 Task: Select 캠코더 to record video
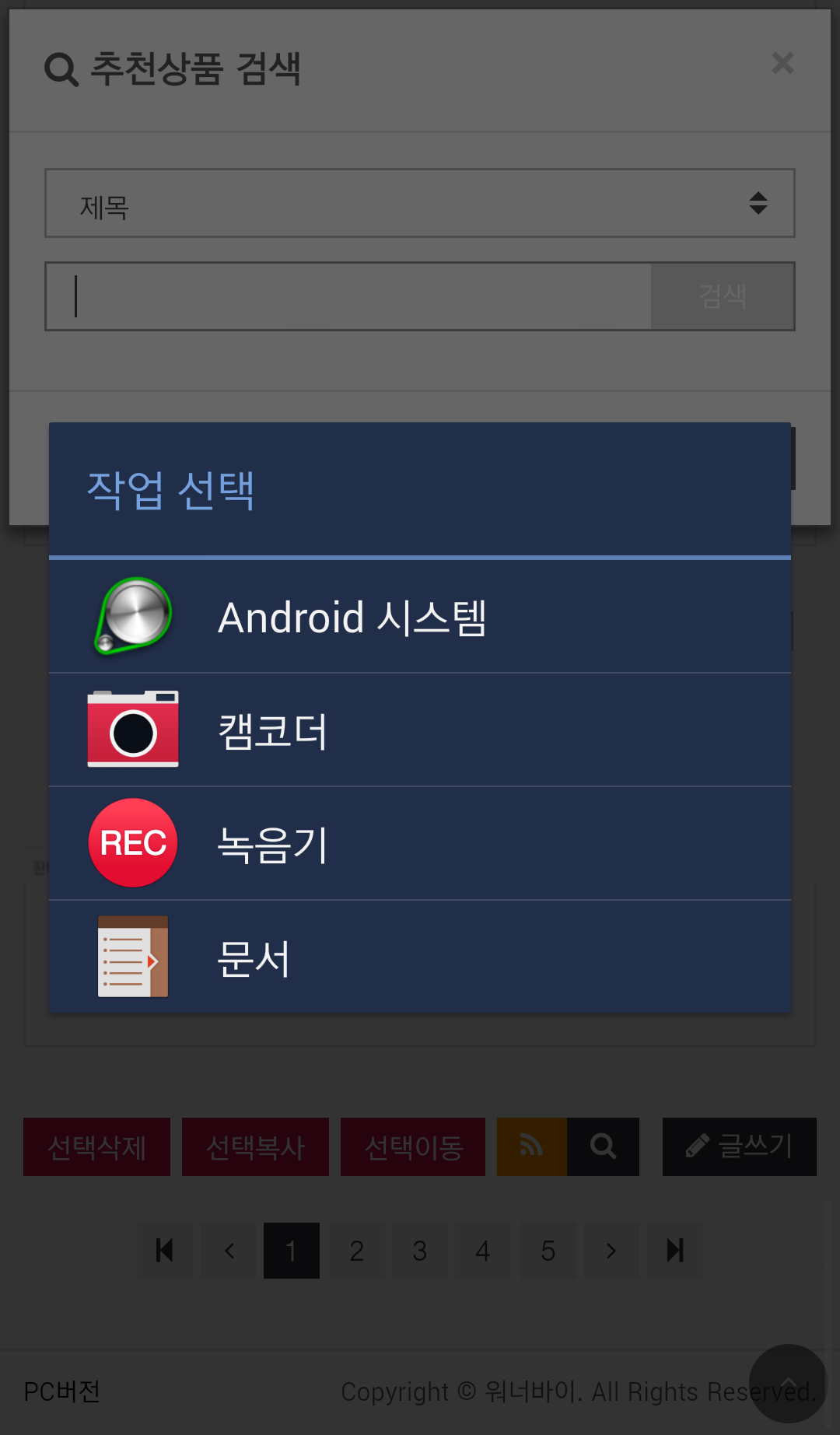[420, 730]
